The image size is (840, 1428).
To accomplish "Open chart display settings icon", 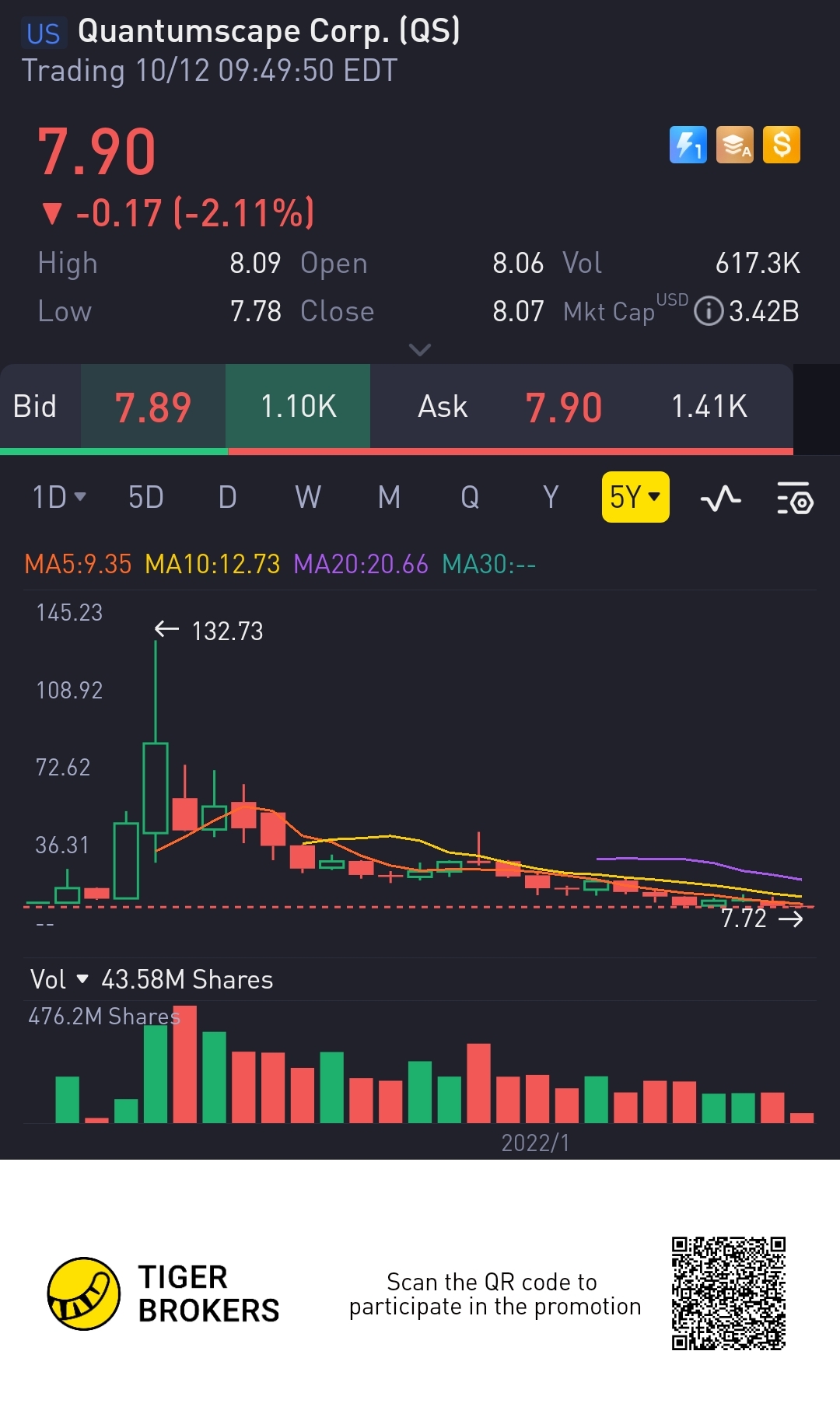I will [x=794, y=499].
